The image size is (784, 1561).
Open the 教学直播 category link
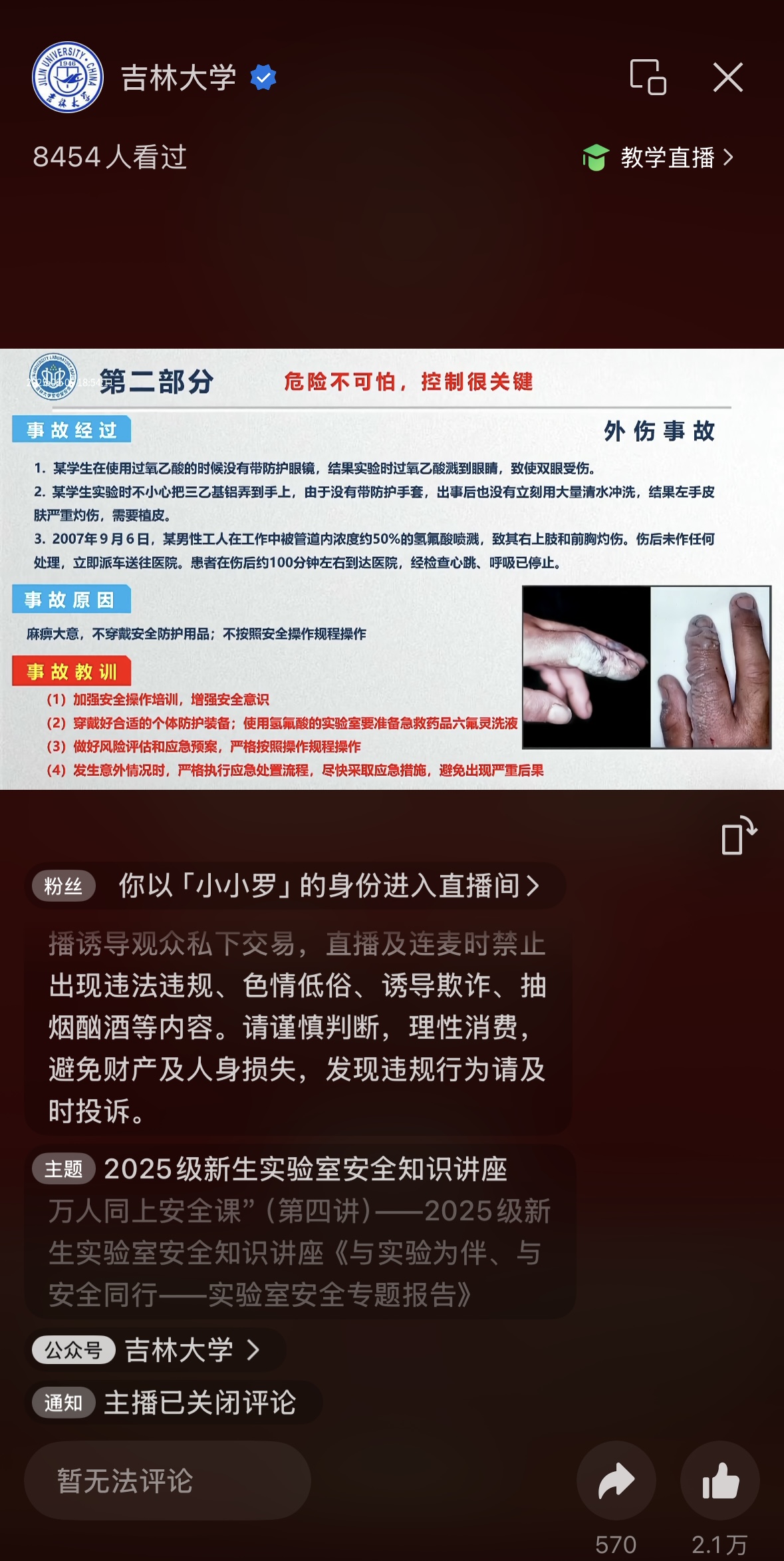pos(658,158)
